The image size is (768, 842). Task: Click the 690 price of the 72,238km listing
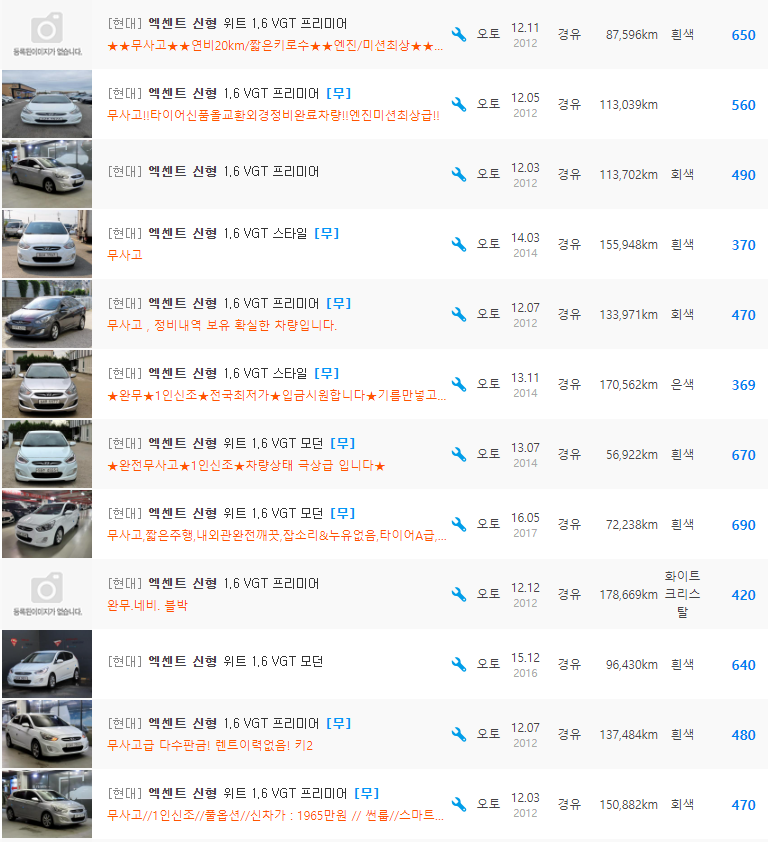743,524
